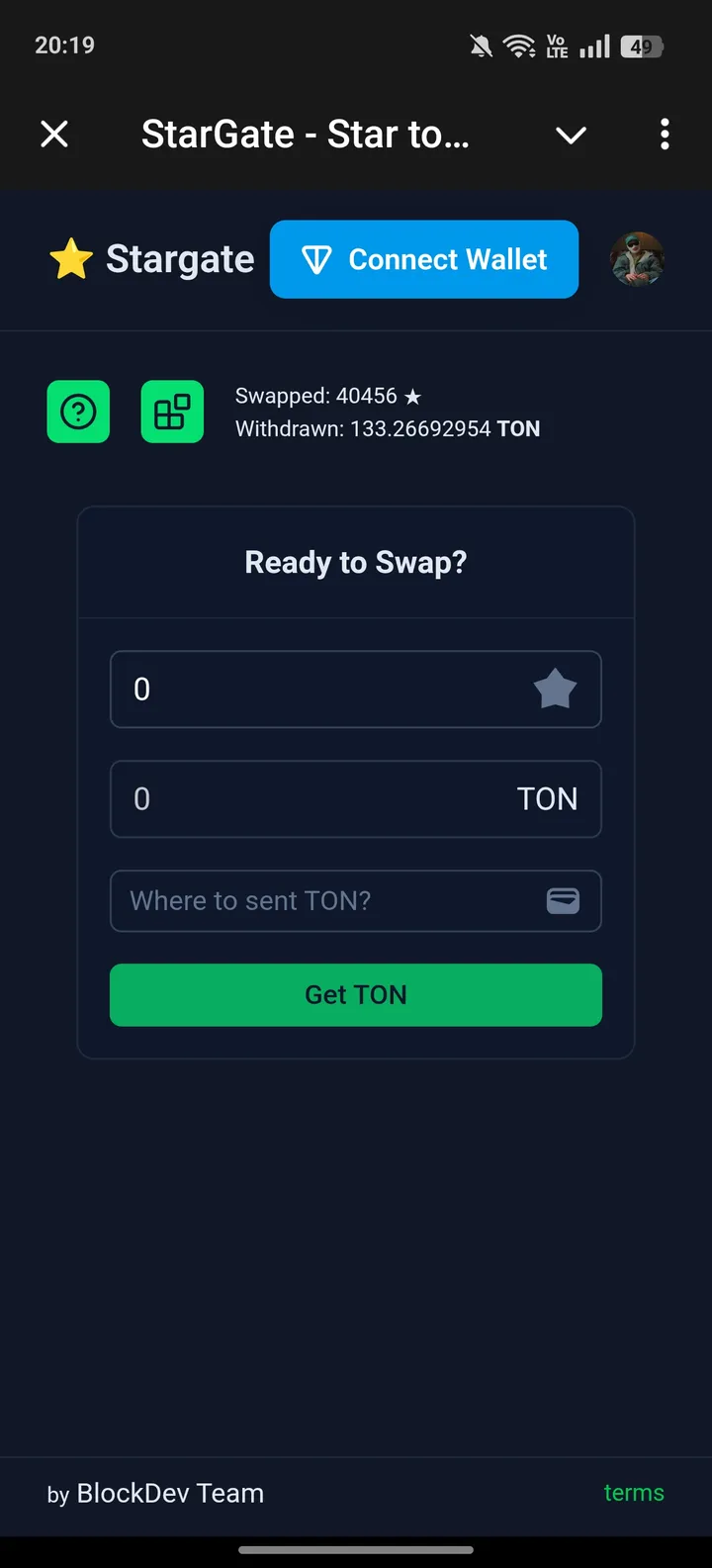The height and width of the screenshot is (1568, 712).
Task: Expand the title dropdown chevron
Action: tap(571, 135)
